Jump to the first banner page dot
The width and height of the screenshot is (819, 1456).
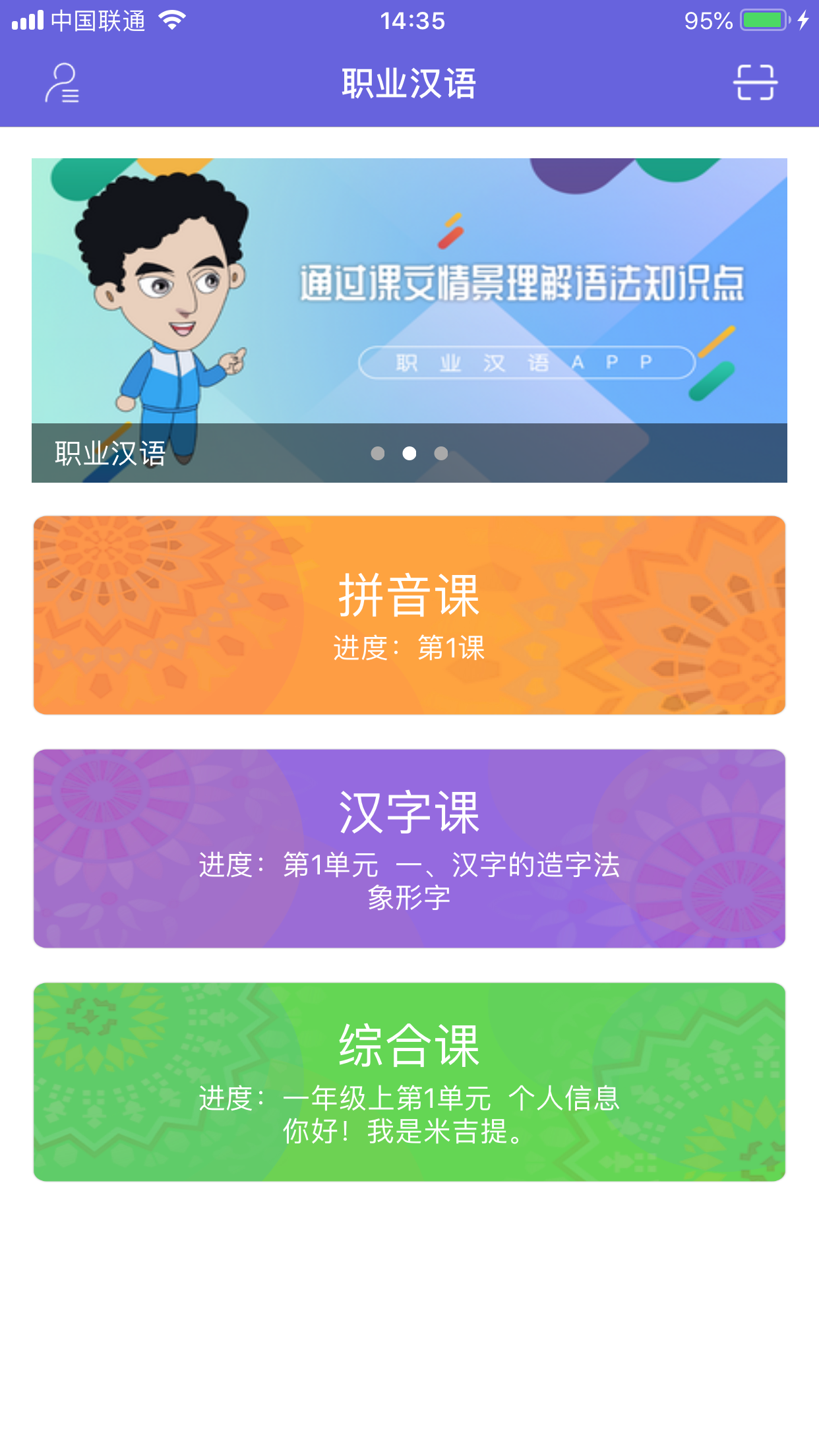tap(378, 454)
